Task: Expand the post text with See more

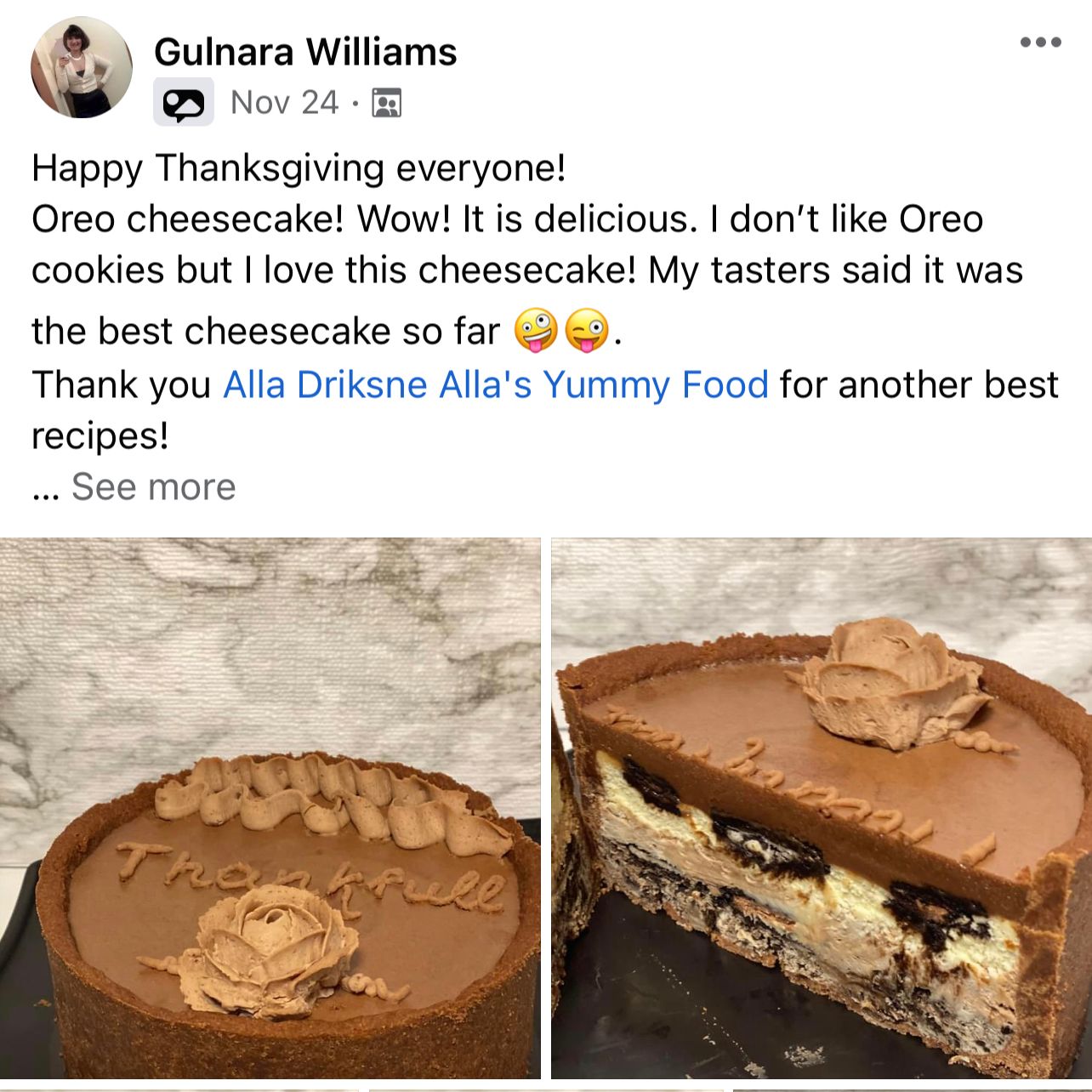Action: pos(153,487)
